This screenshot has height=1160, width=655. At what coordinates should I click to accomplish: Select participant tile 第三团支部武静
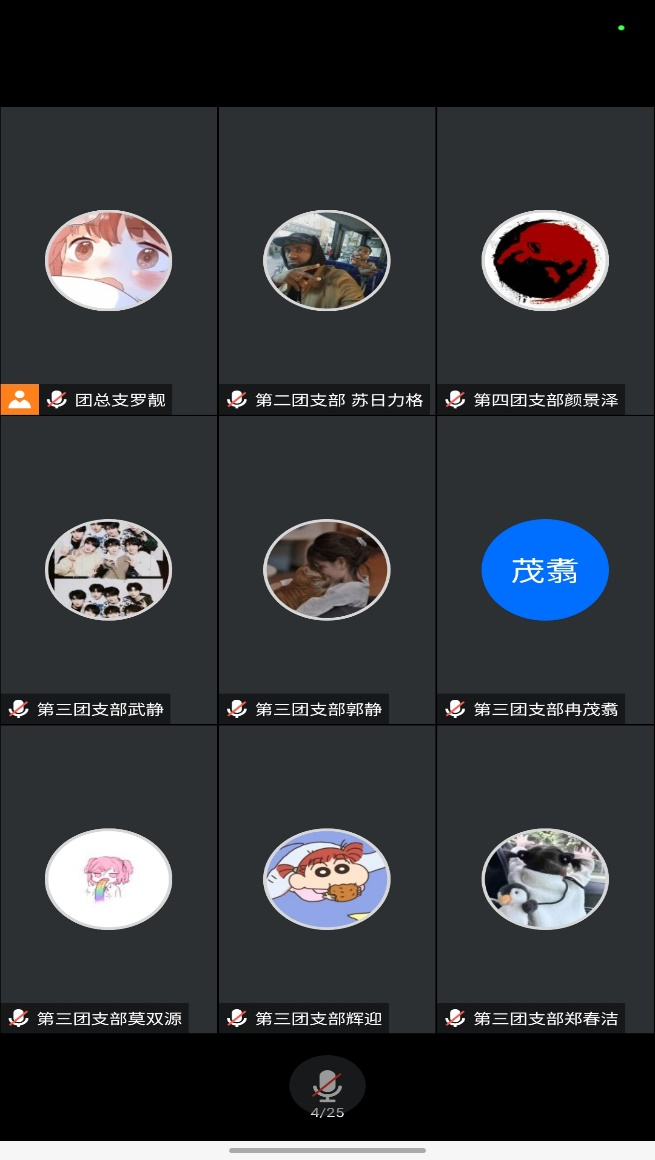(x=109, y=570)
